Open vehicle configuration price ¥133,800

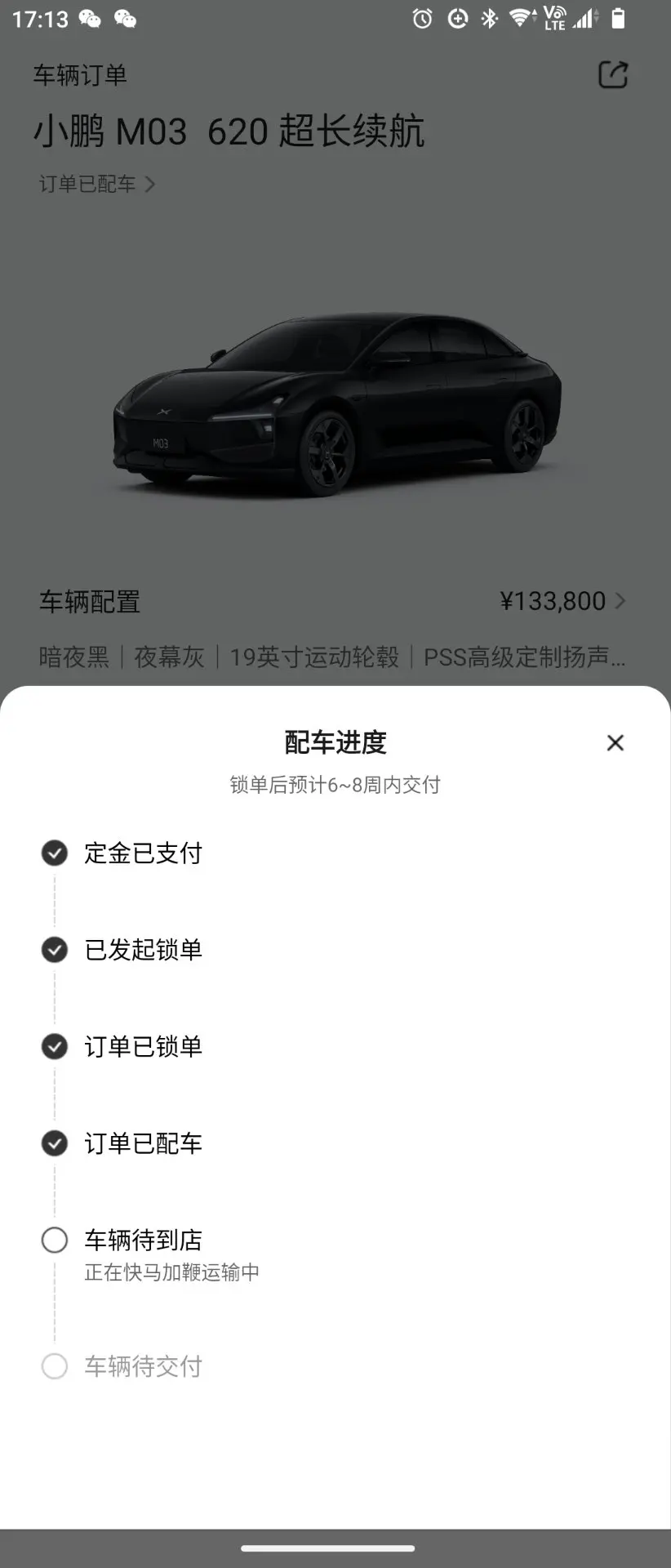click(562, 601)
